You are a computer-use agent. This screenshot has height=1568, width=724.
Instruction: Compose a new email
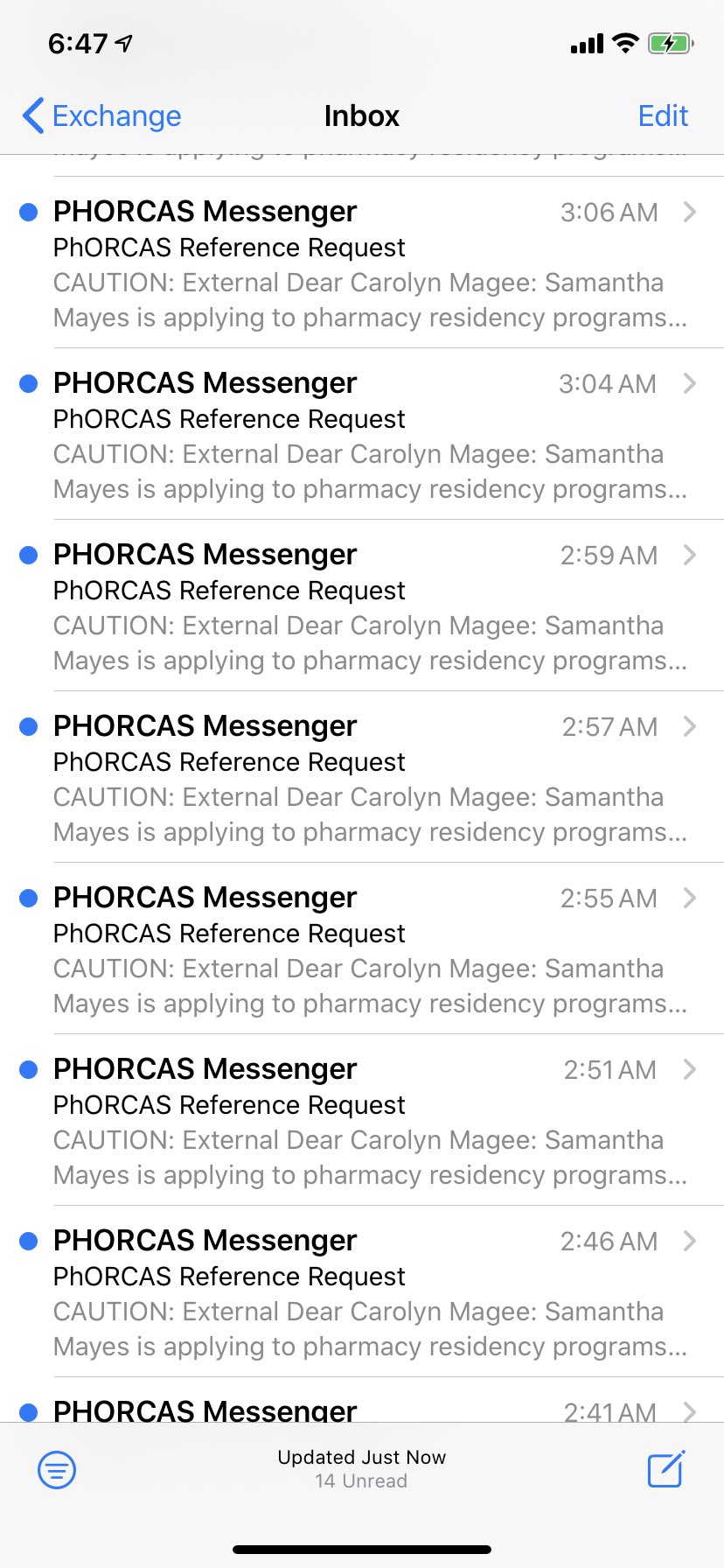(x=666, y=1468)
